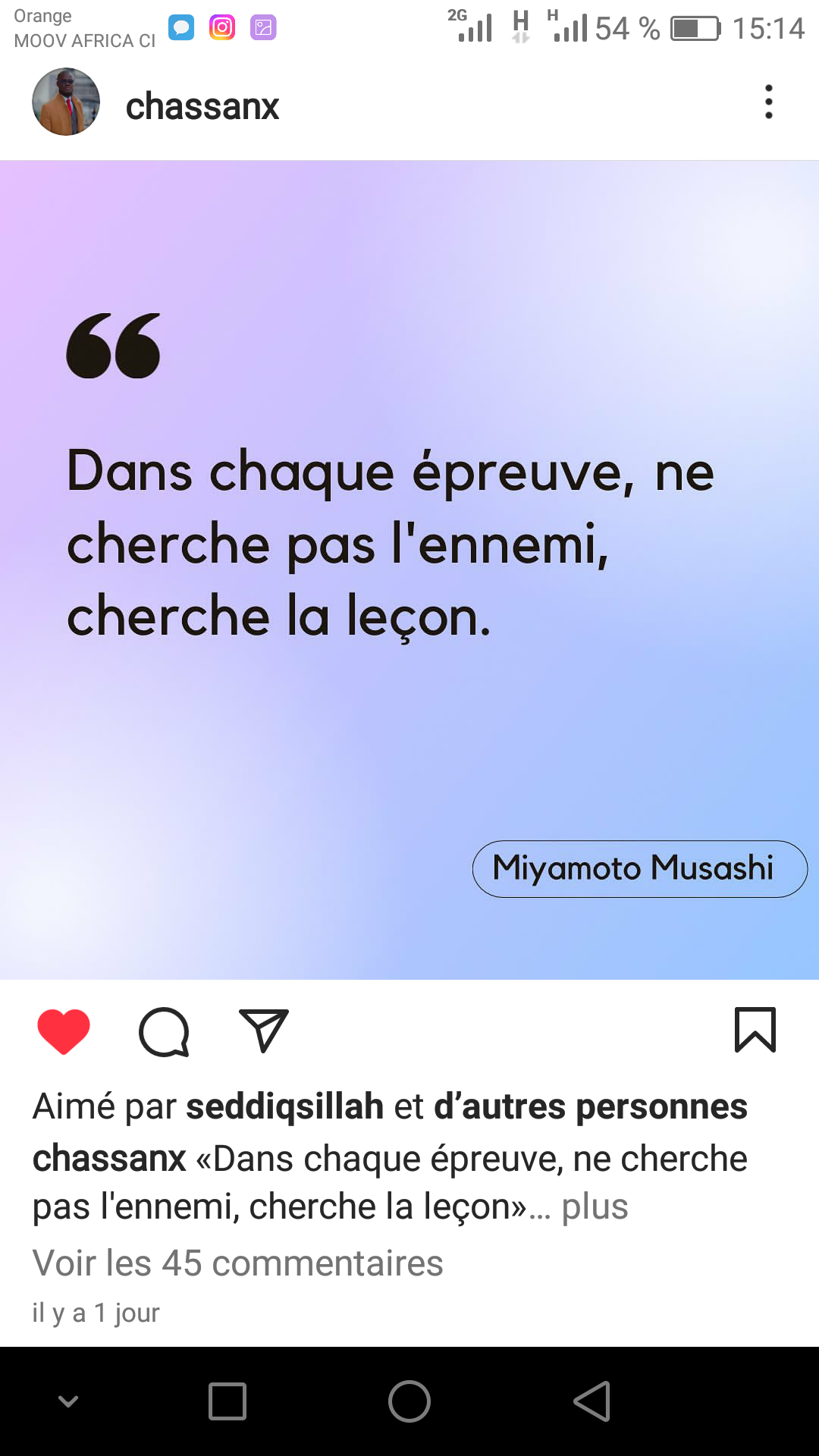Viewport: 819px width, 1456px height.
Task: Hide the navigation bar with the down chevron
Action: pos(68,1401)
